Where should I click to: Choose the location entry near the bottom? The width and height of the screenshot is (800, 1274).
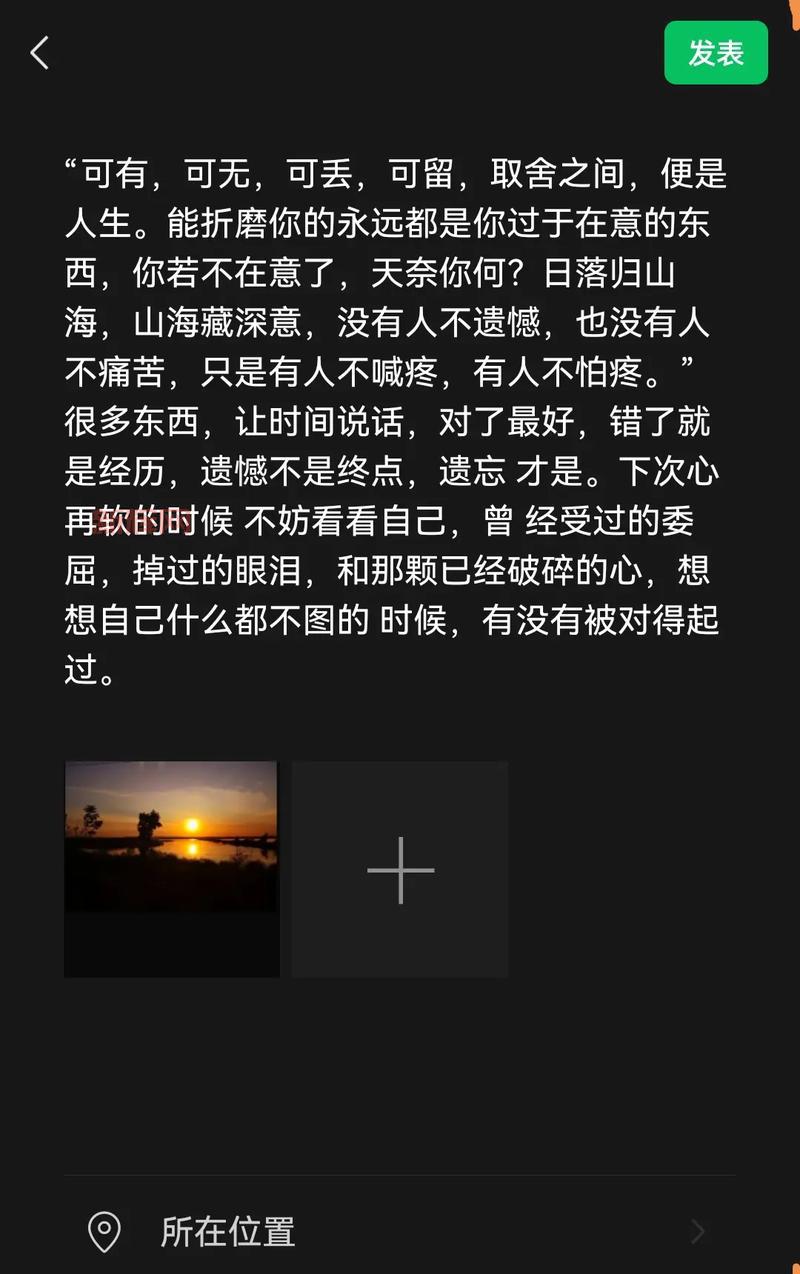pos(226,1232)
